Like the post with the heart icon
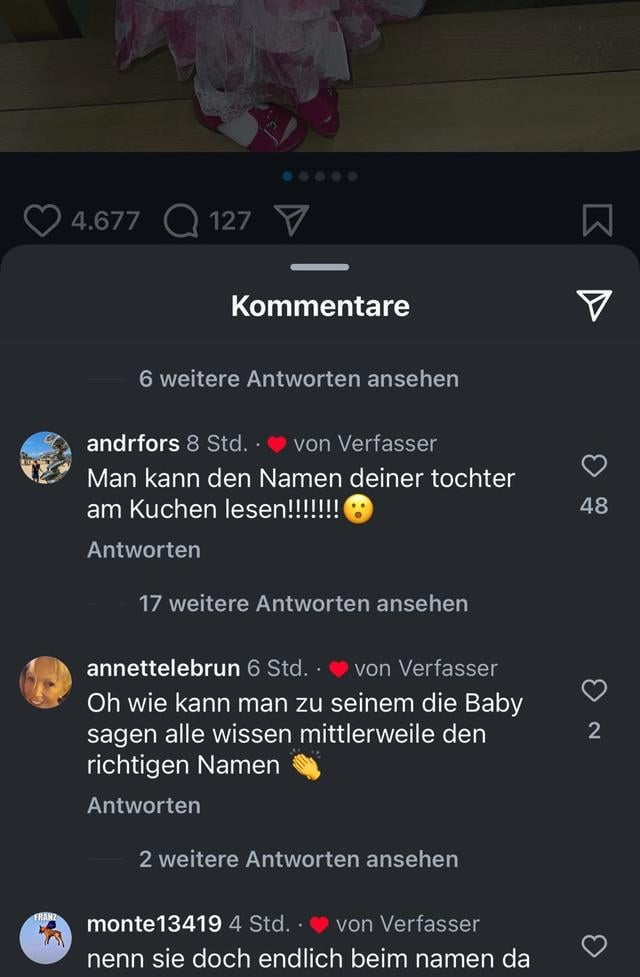Viewport: 640px width, 977px height. [x=41, y=220]
